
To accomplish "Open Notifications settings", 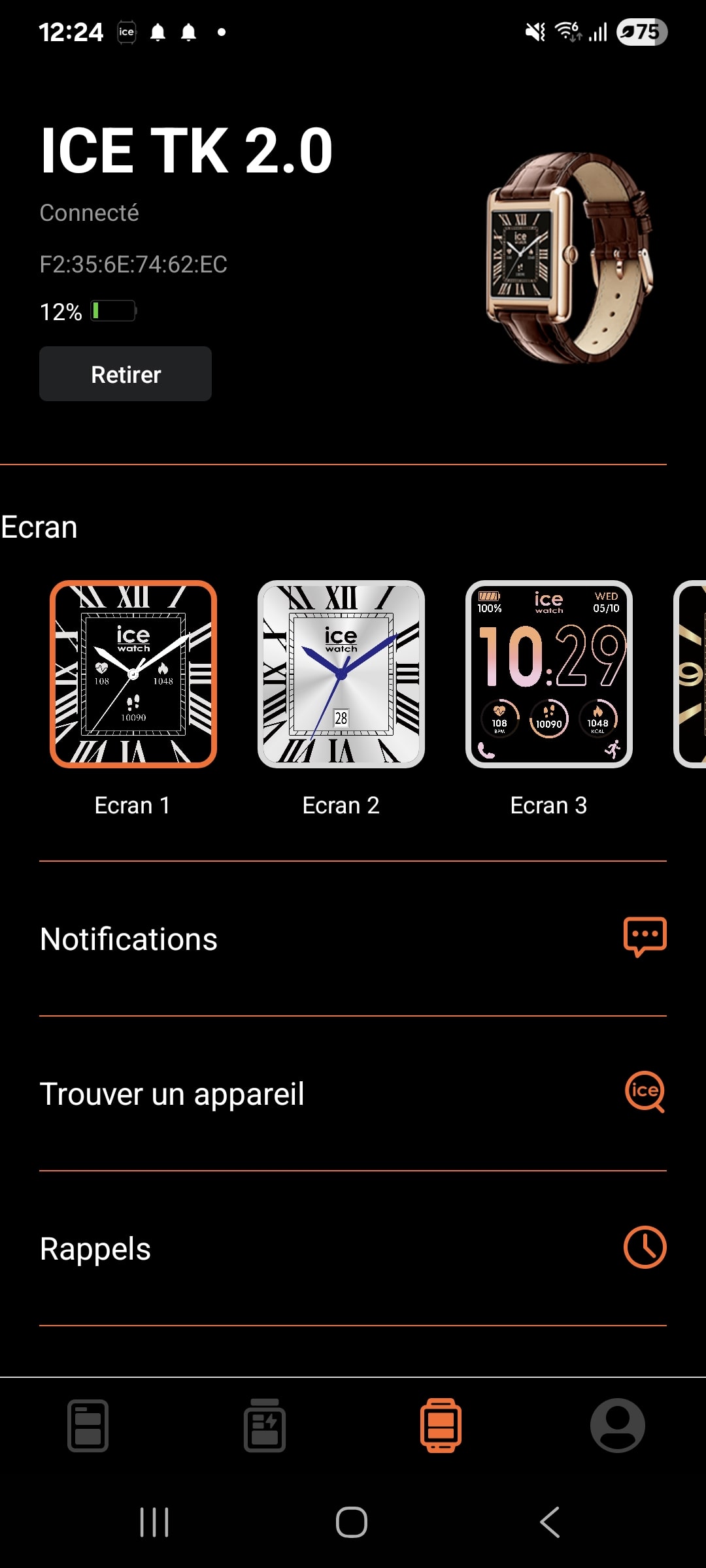I will (353, 939).
